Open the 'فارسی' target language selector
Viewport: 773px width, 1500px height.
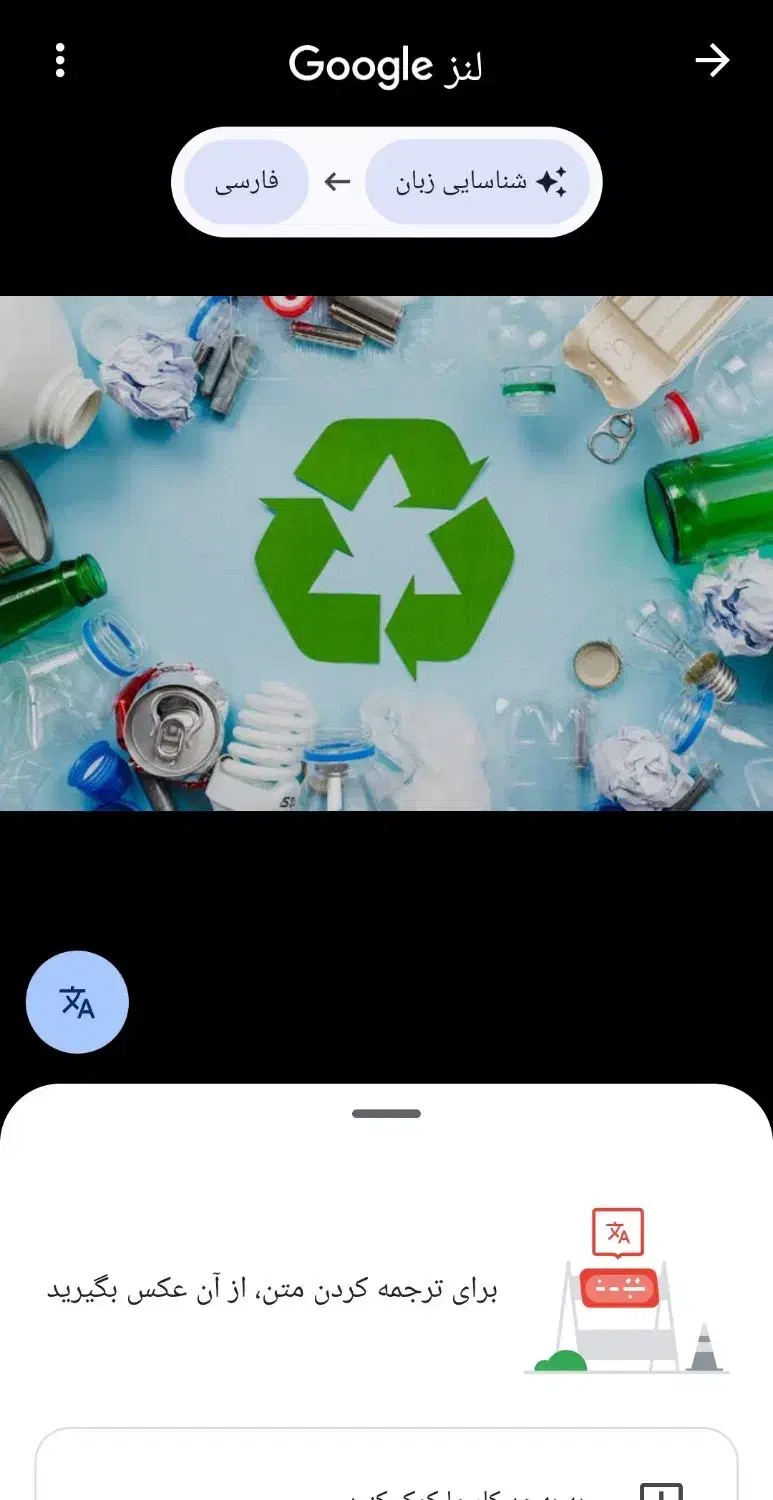pos(245,181)
